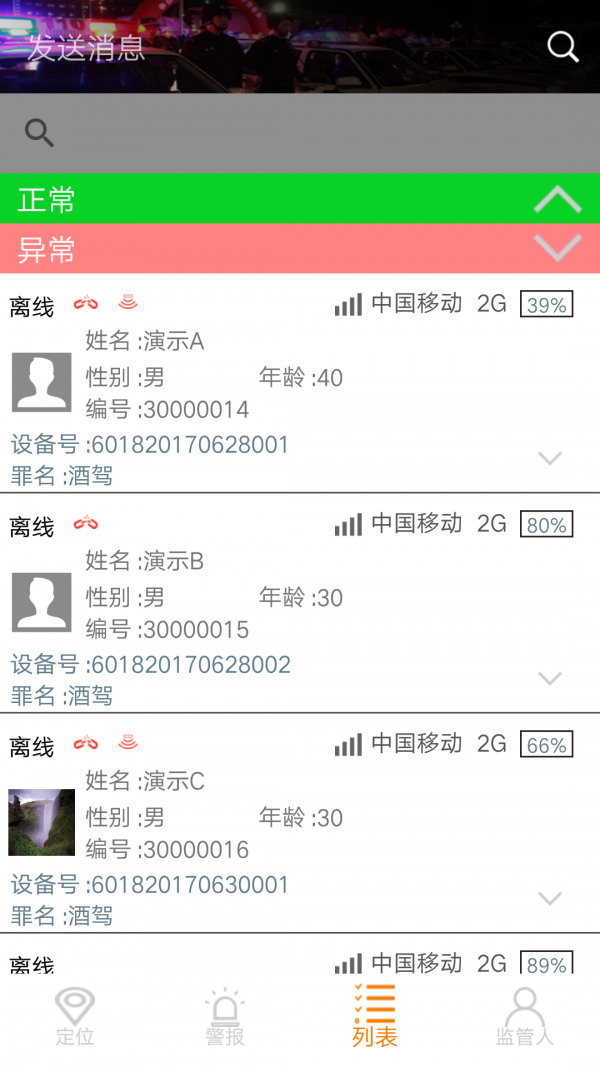Expand details chevron for 演示A
Screen dimensions: 600x1067
point(550,458)
